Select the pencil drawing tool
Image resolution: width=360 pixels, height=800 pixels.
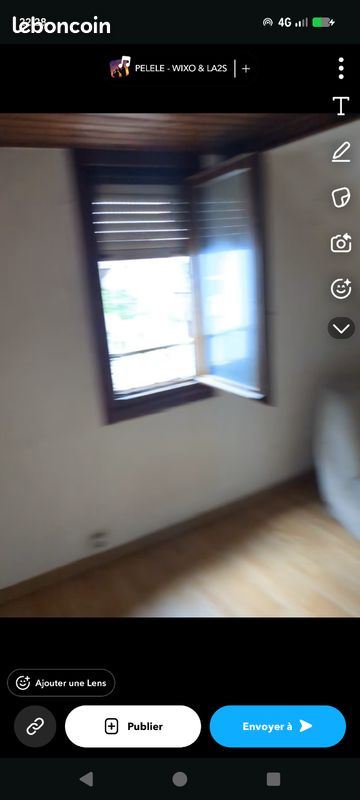tap(341, 152)
